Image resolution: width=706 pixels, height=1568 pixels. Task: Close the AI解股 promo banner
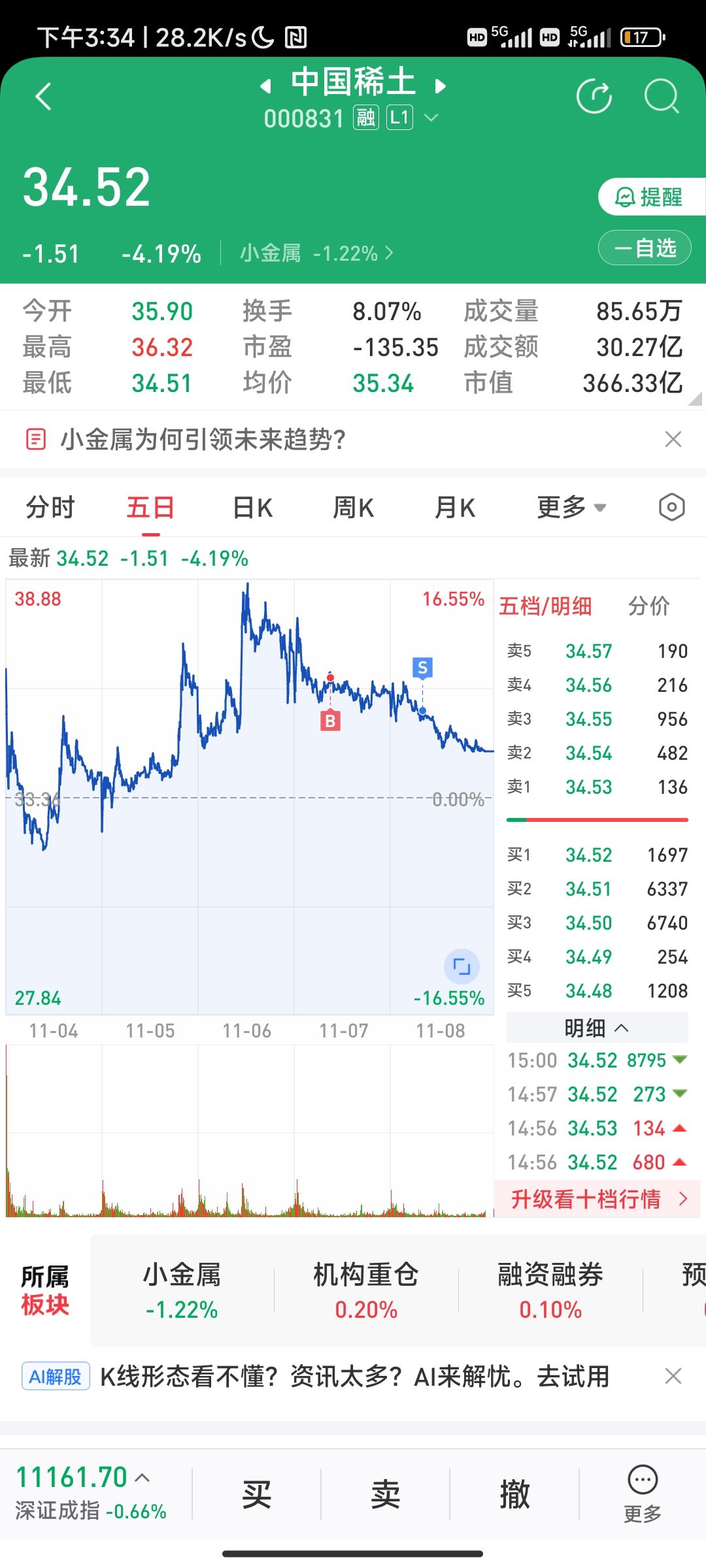point(673,1377)
